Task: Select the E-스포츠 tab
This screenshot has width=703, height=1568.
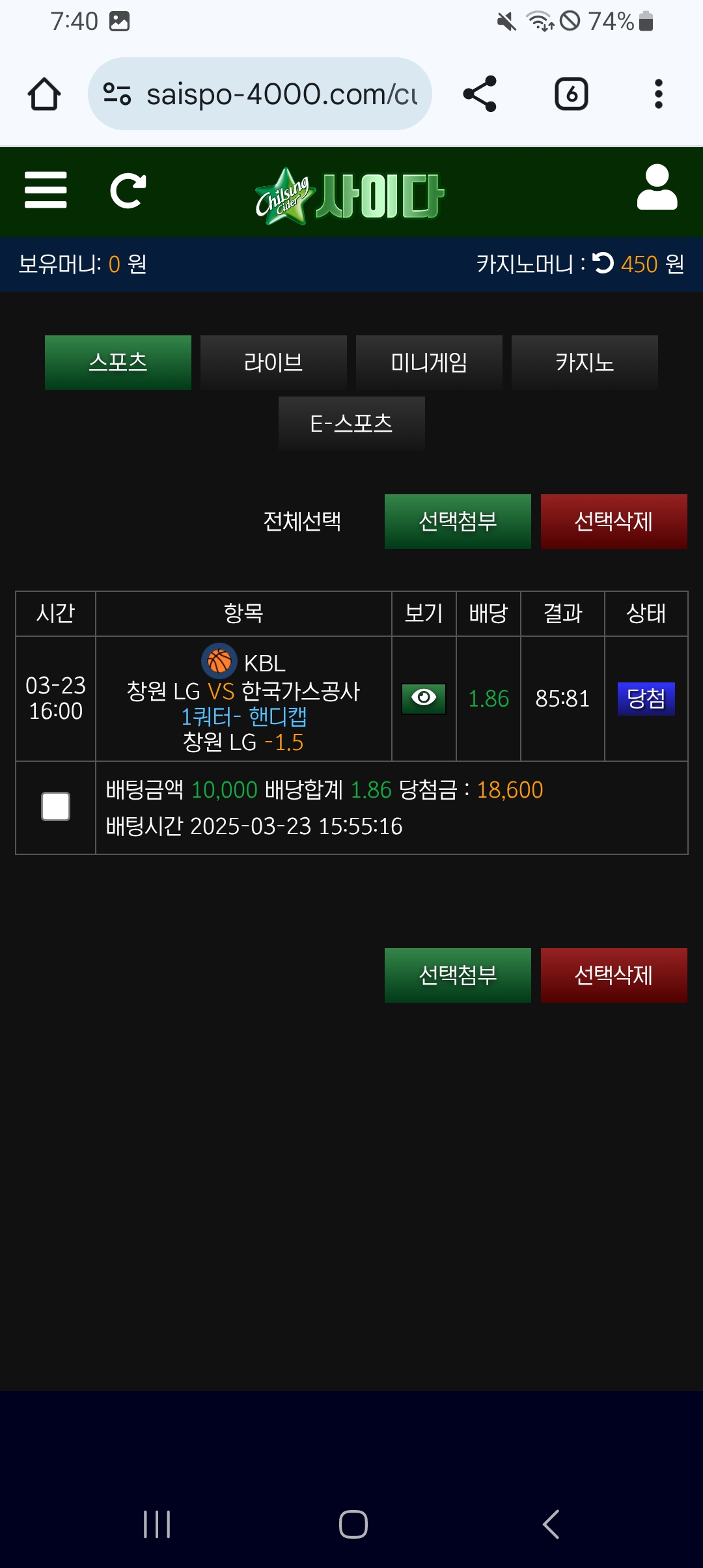Action: [351, 424]
